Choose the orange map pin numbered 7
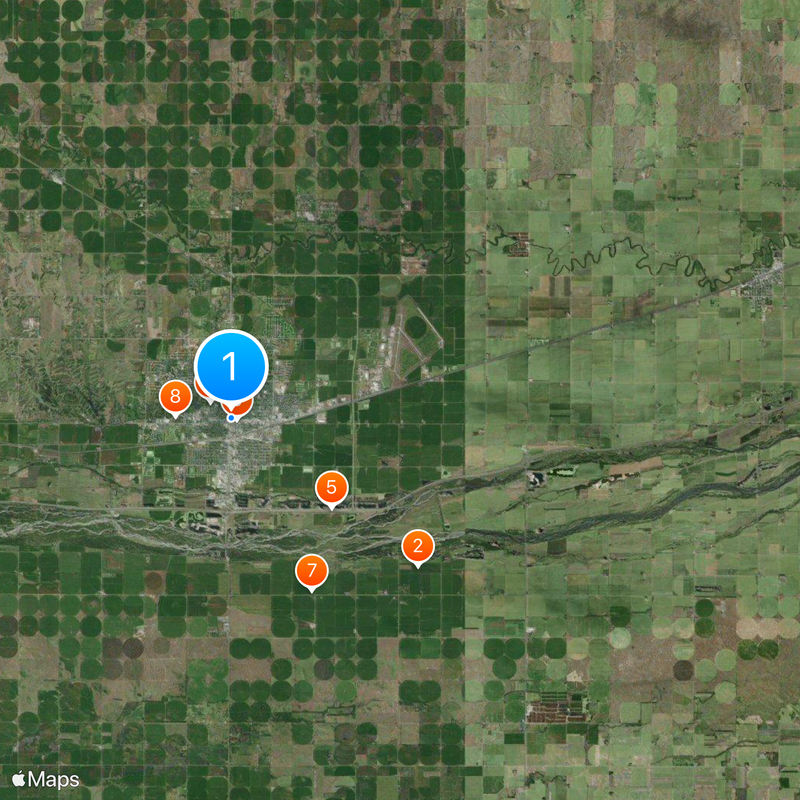The height and width of the screenshot is (800, 800). point(312,572)
